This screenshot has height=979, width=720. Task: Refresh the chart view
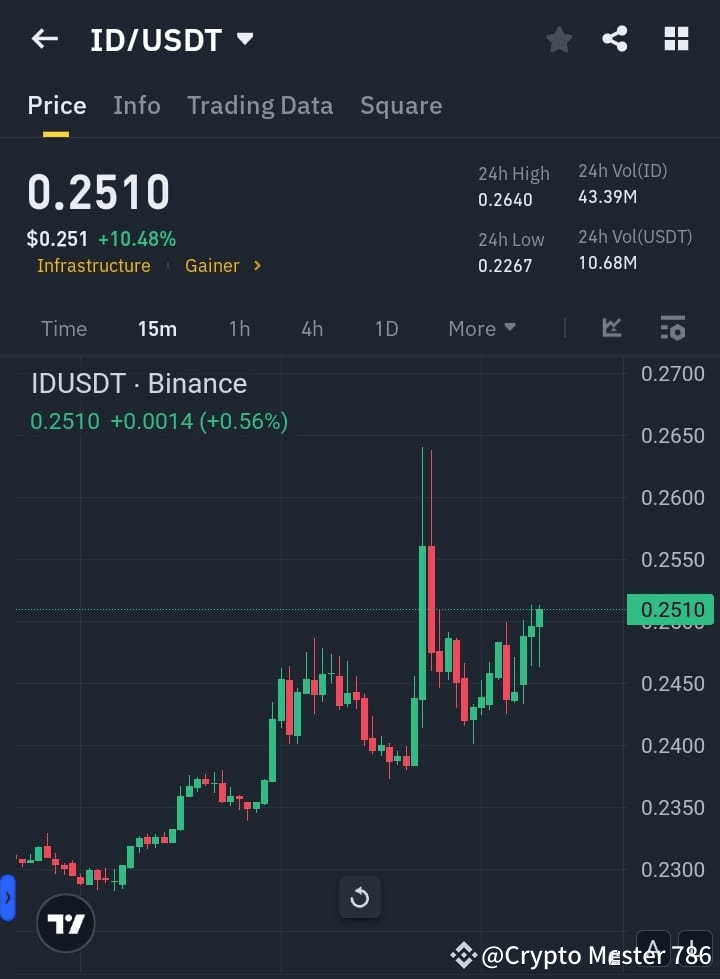click(x=359, y=897)
